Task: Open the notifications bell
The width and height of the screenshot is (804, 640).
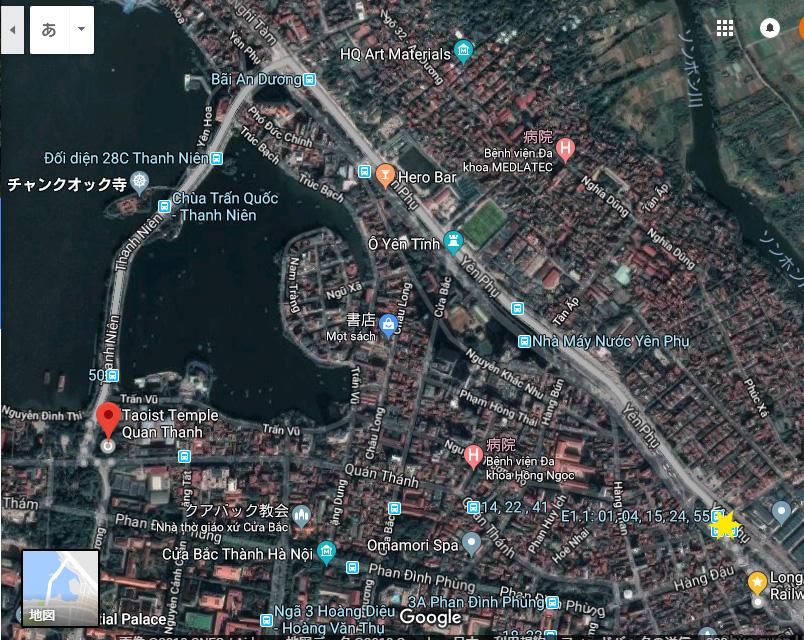Action: [x=771, y=29]
